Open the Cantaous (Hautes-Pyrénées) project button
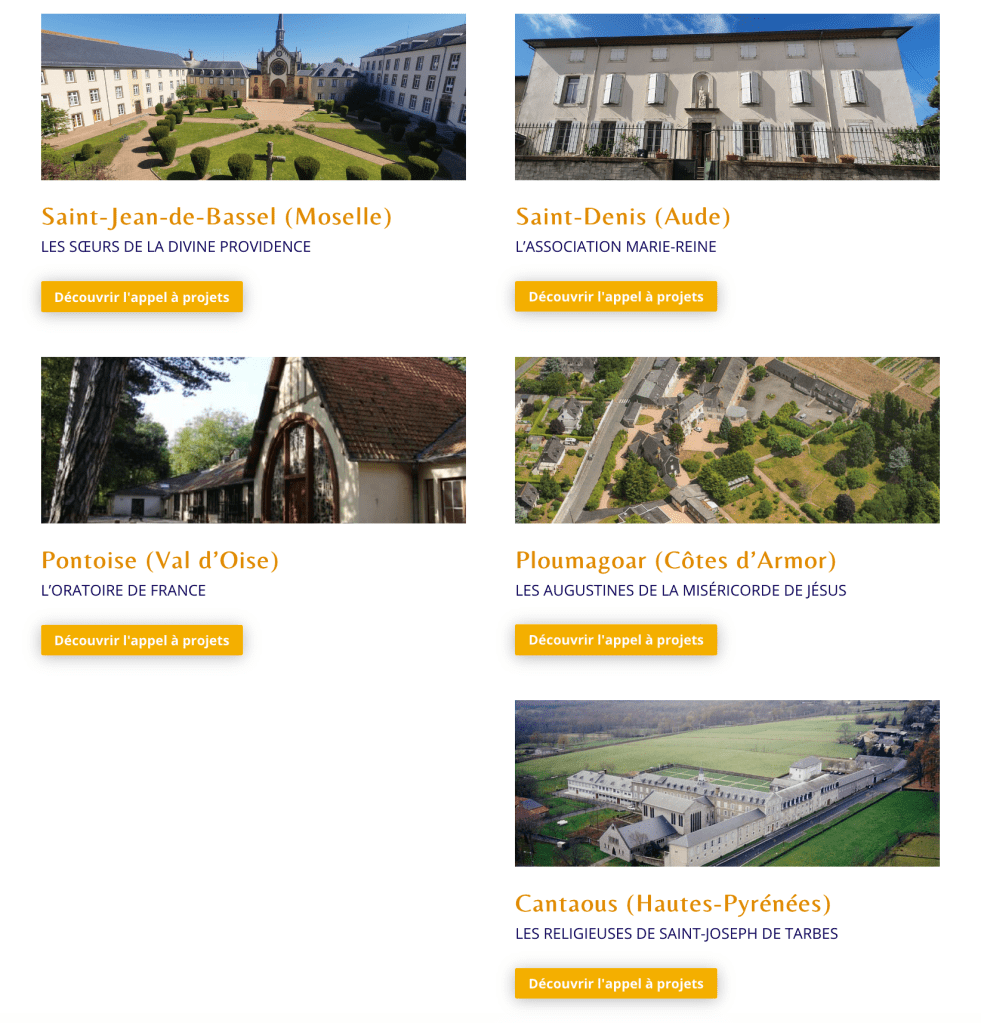Image resolution: width=981 pixels, height=1023 pixels. pos(615,983)
